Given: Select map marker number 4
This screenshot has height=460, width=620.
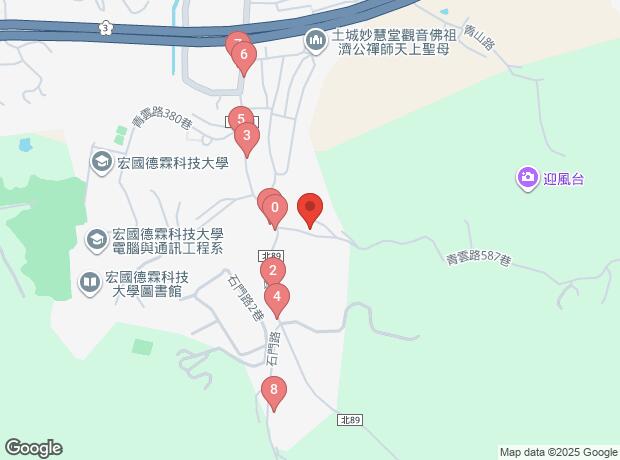Looking at the screenshot, I should point(277,297).
